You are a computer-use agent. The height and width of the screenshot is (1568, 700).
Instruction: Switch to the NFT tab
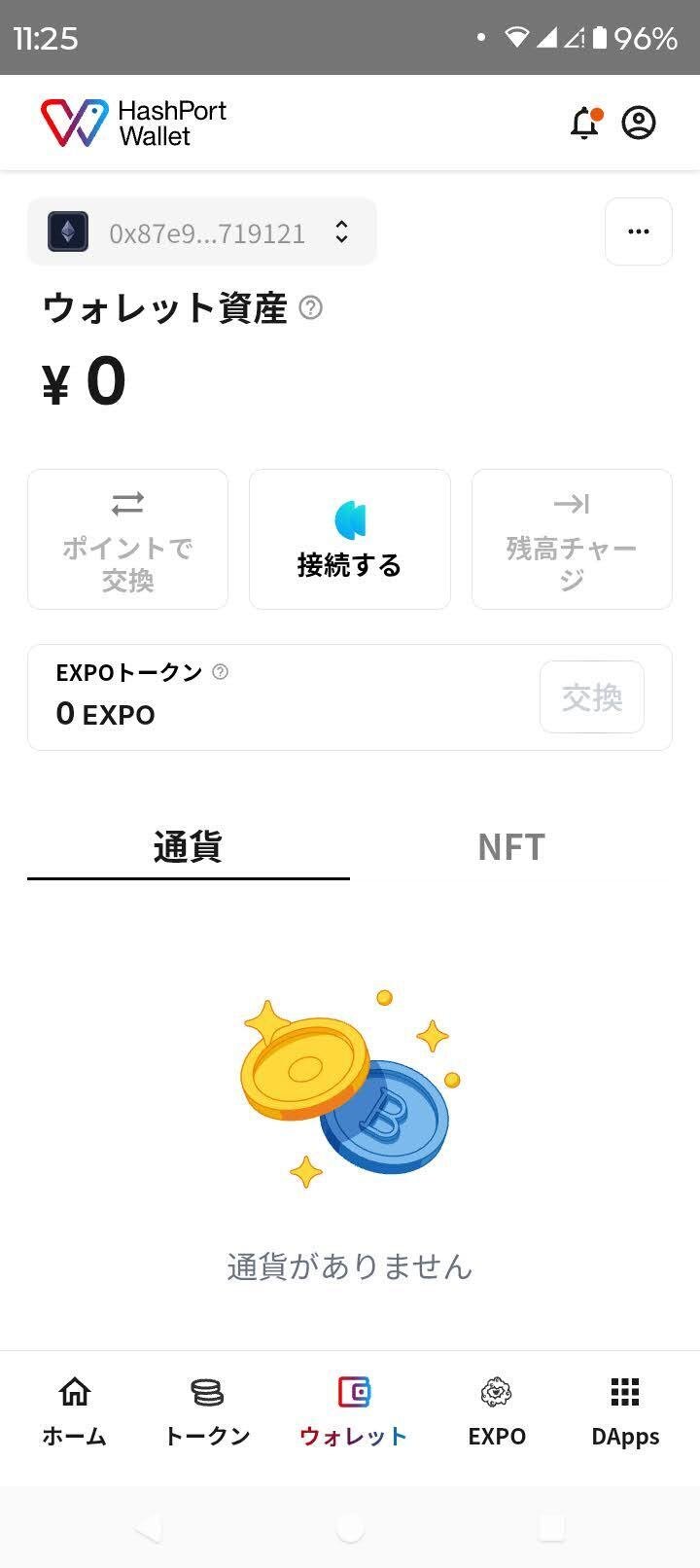click(x=510, y=847)
